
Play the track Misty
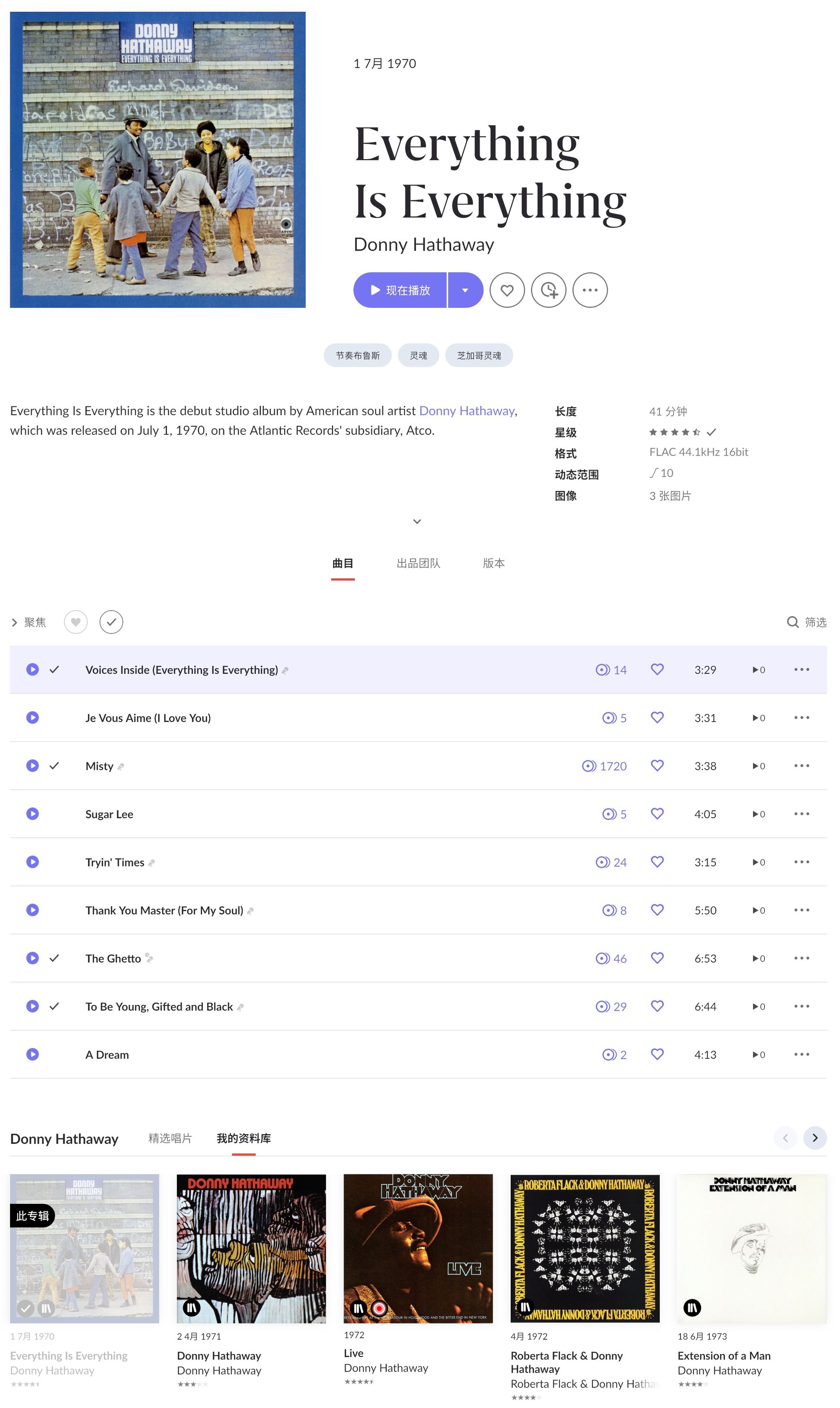[33, 766]
